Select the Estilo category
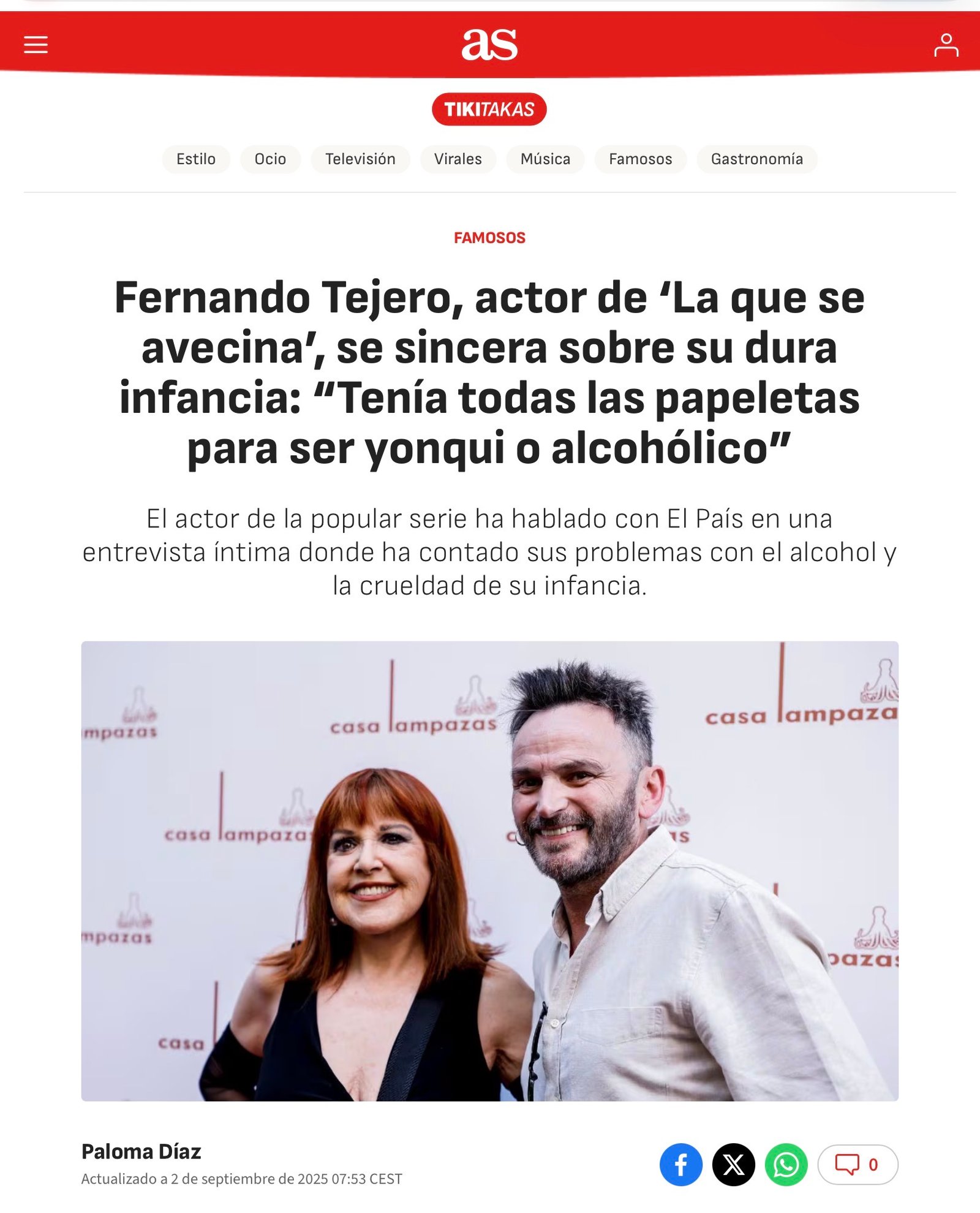980x1213 pixels. coord(195,159)
